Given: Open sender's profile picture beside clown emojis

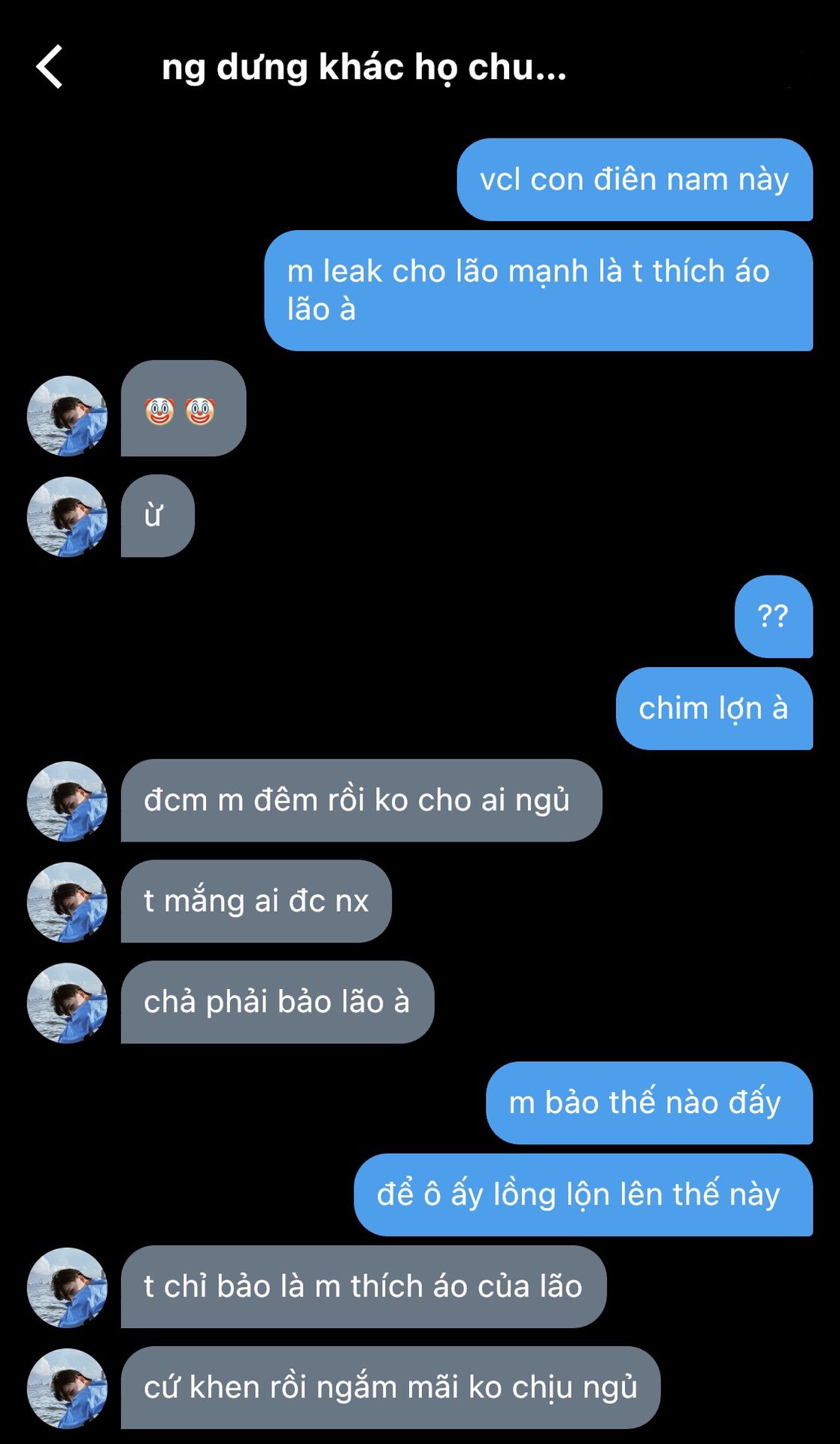Looking at the screenshot, I should (67, 416).
